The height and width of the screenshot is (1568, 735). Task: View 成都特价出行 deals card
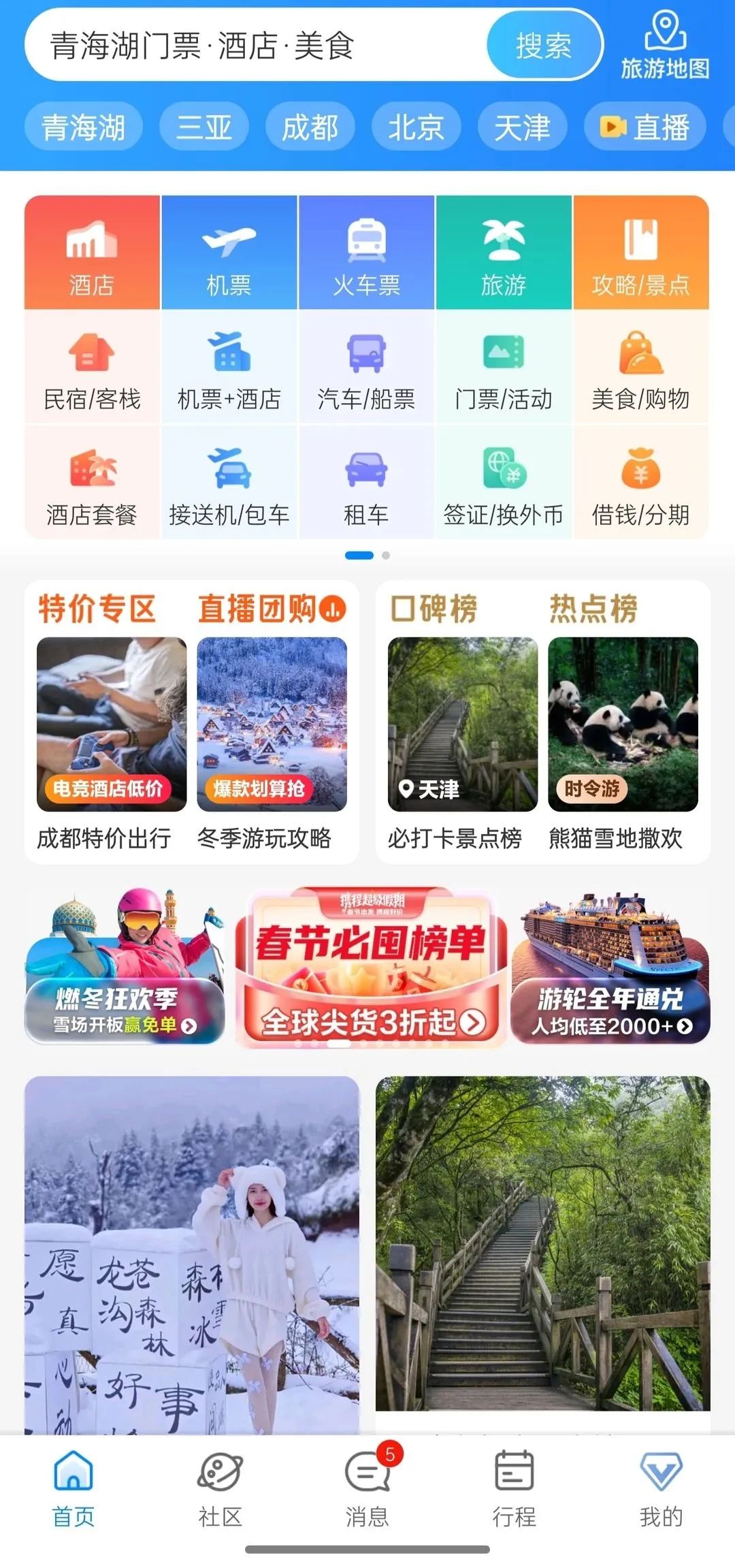tap(111, 743)
